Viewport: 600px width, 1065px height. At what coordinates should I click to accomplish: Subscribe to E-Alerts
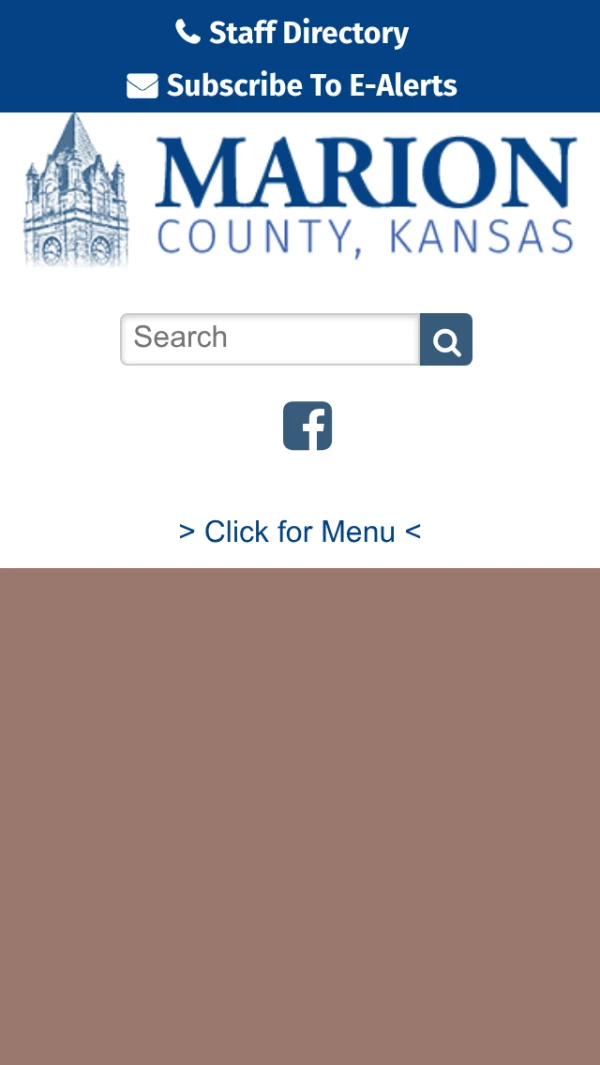(x=293, y=86)
